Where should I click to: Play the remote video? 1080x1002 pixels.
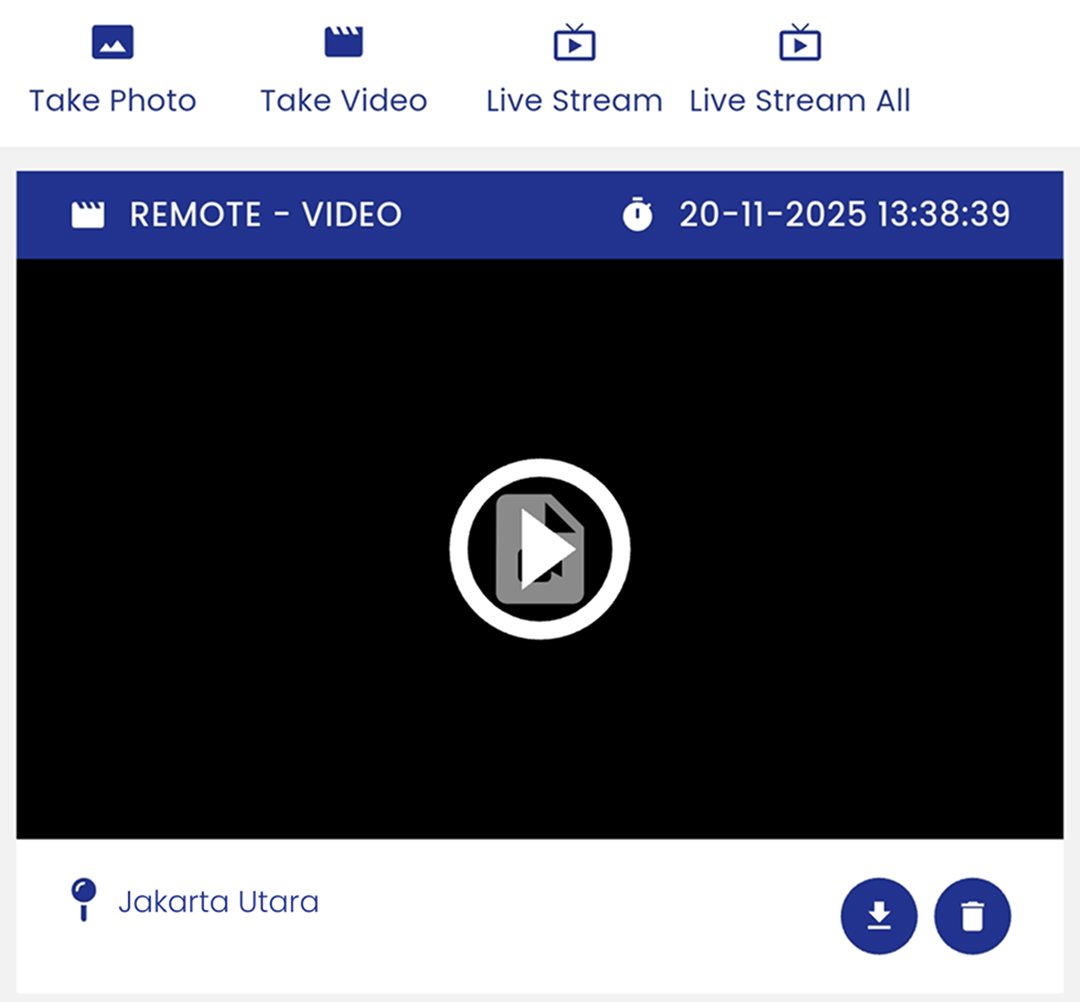pyautogui.click(x=540, y=549)
